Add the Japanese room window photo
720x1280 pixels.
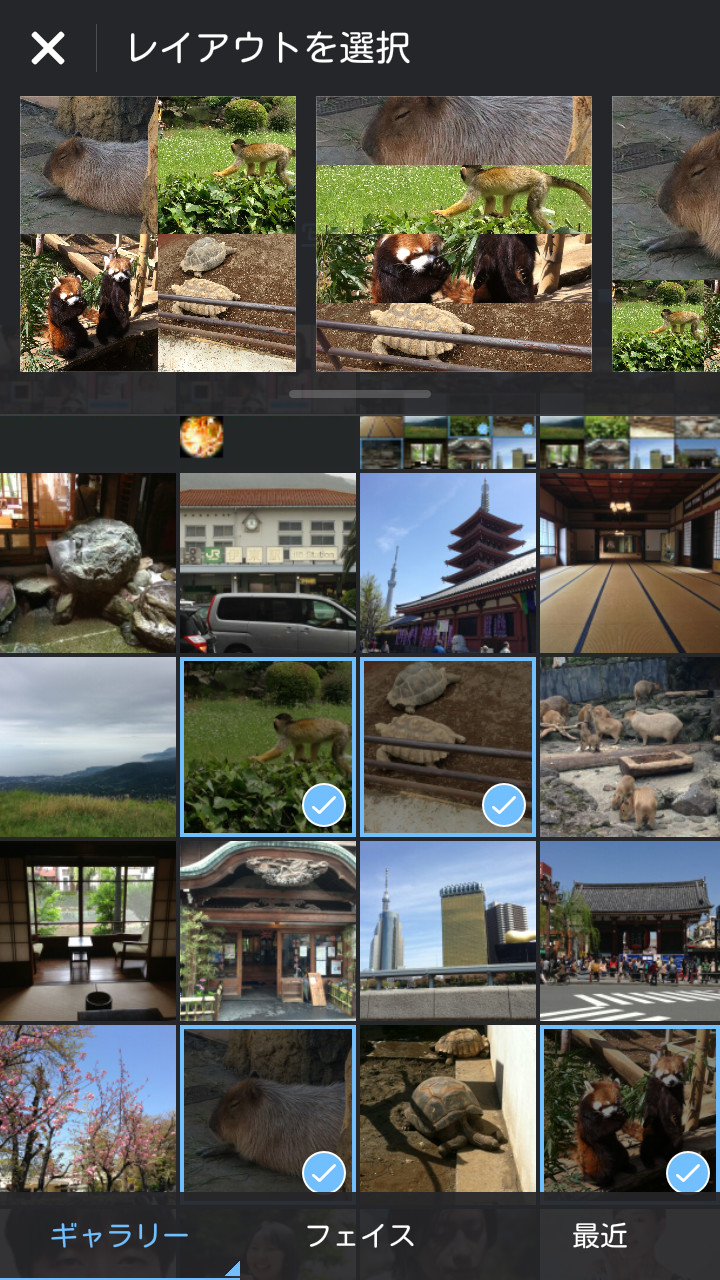click(x=88, y=930)
